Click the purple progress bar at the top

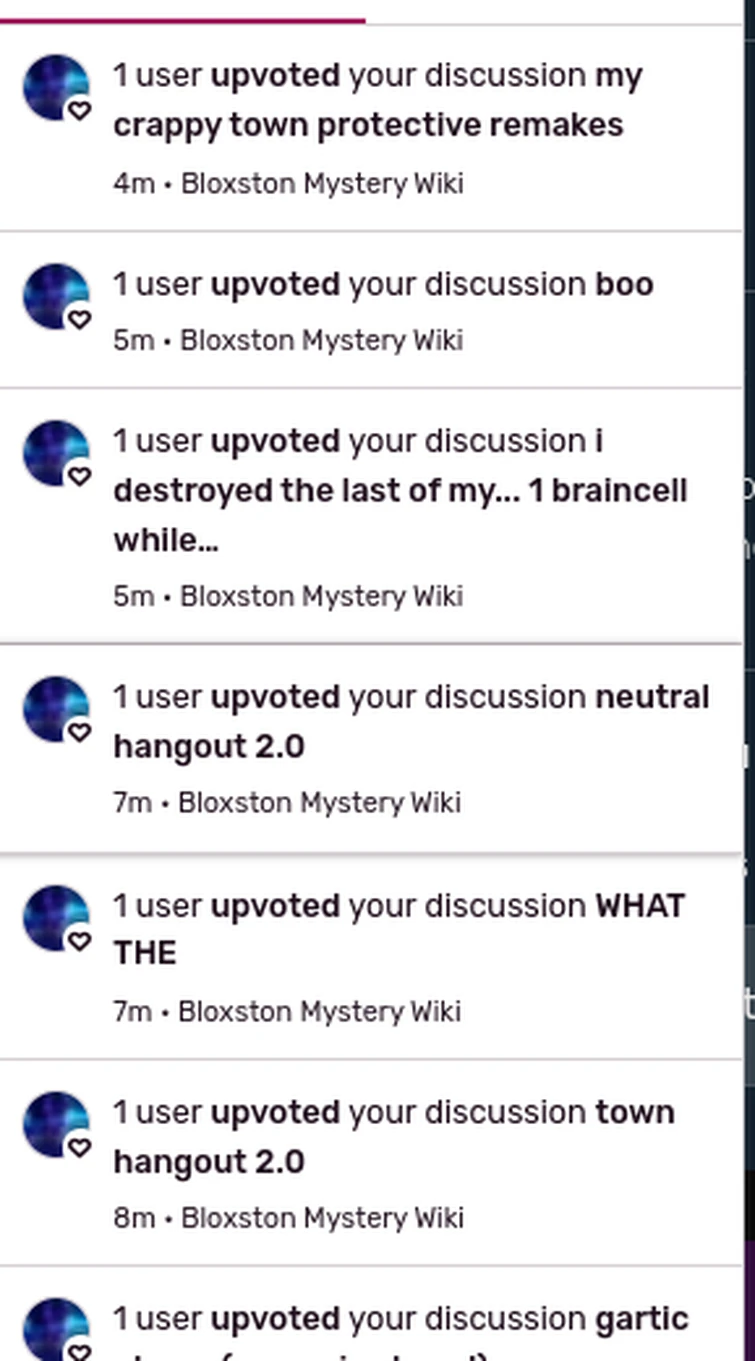coord(180,16)
